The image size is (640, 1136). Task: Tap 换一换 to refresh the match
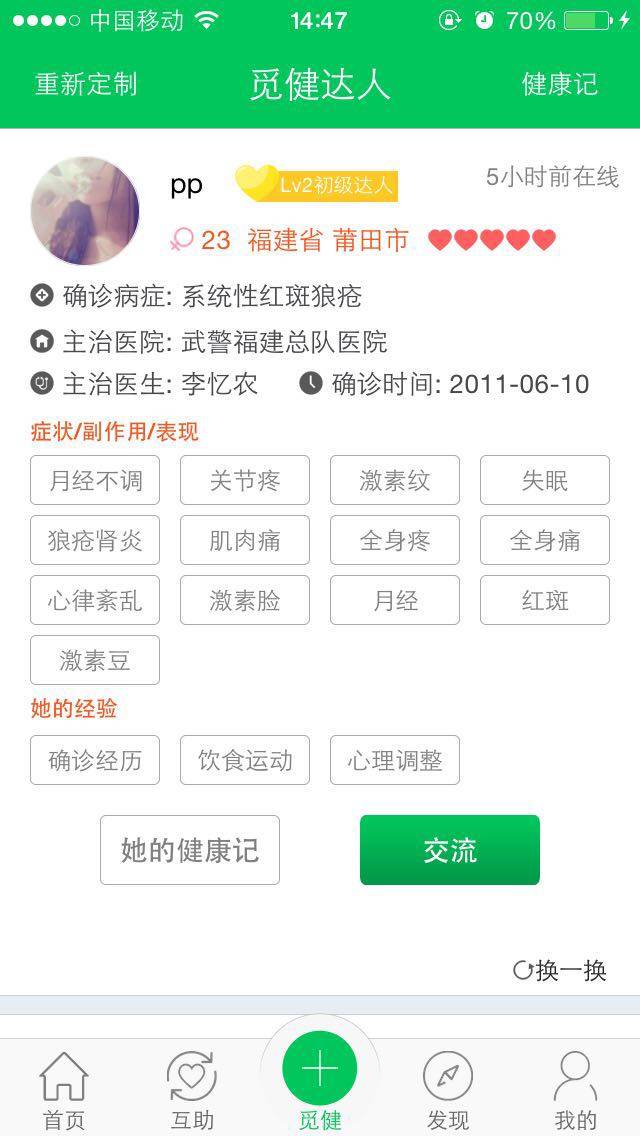coord(560,970)
